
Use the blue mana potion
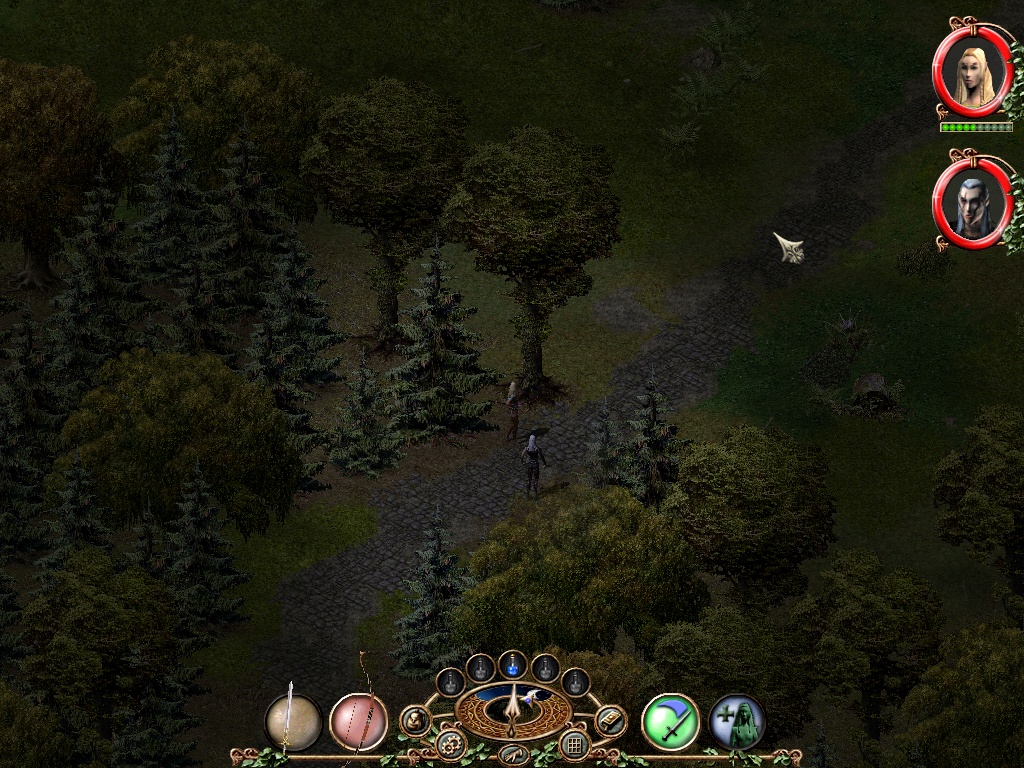(x=513, y=664)
